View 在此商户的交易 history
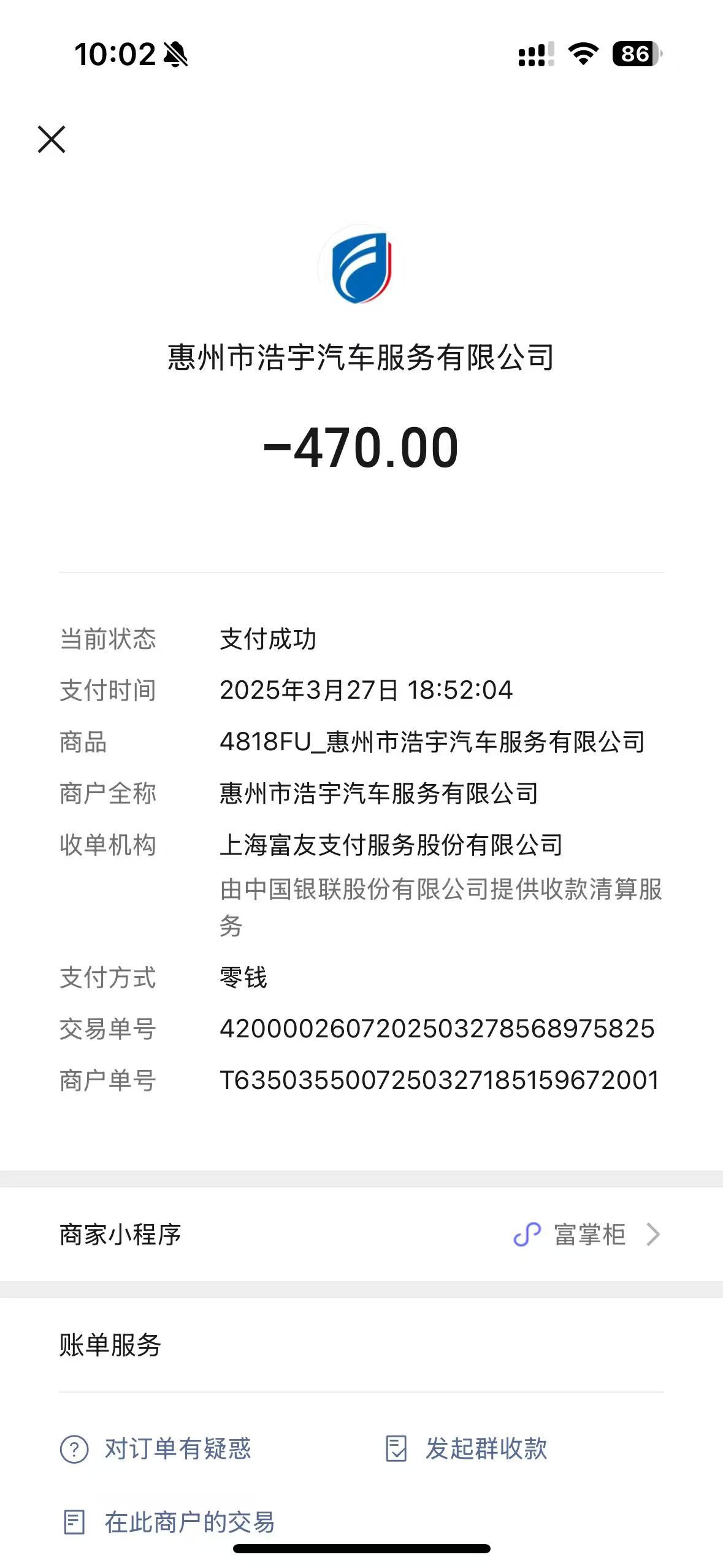Viewport: 723px width, 1568px height. 169,1523
